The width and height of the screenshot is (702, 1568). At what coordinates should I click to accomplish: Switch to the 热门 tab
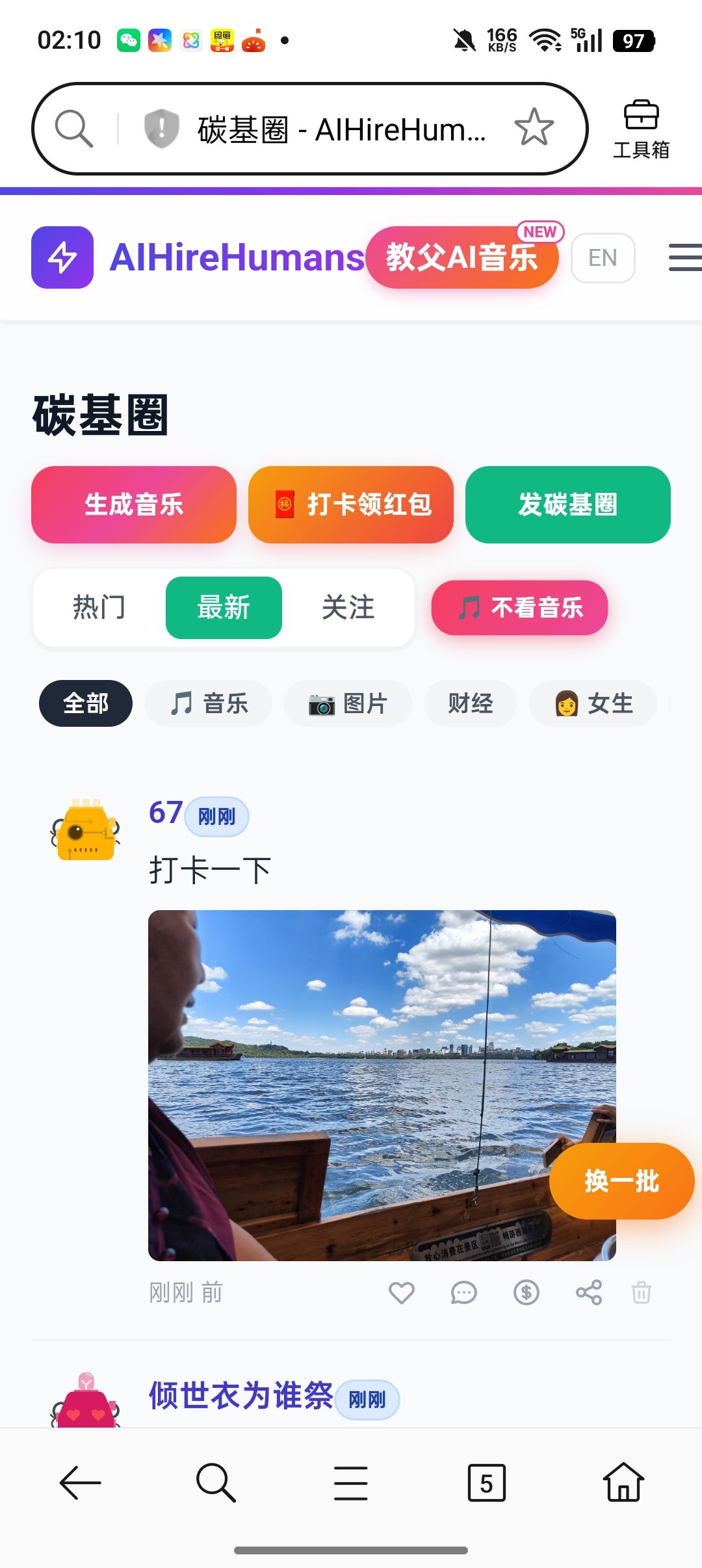pos(99,608)
